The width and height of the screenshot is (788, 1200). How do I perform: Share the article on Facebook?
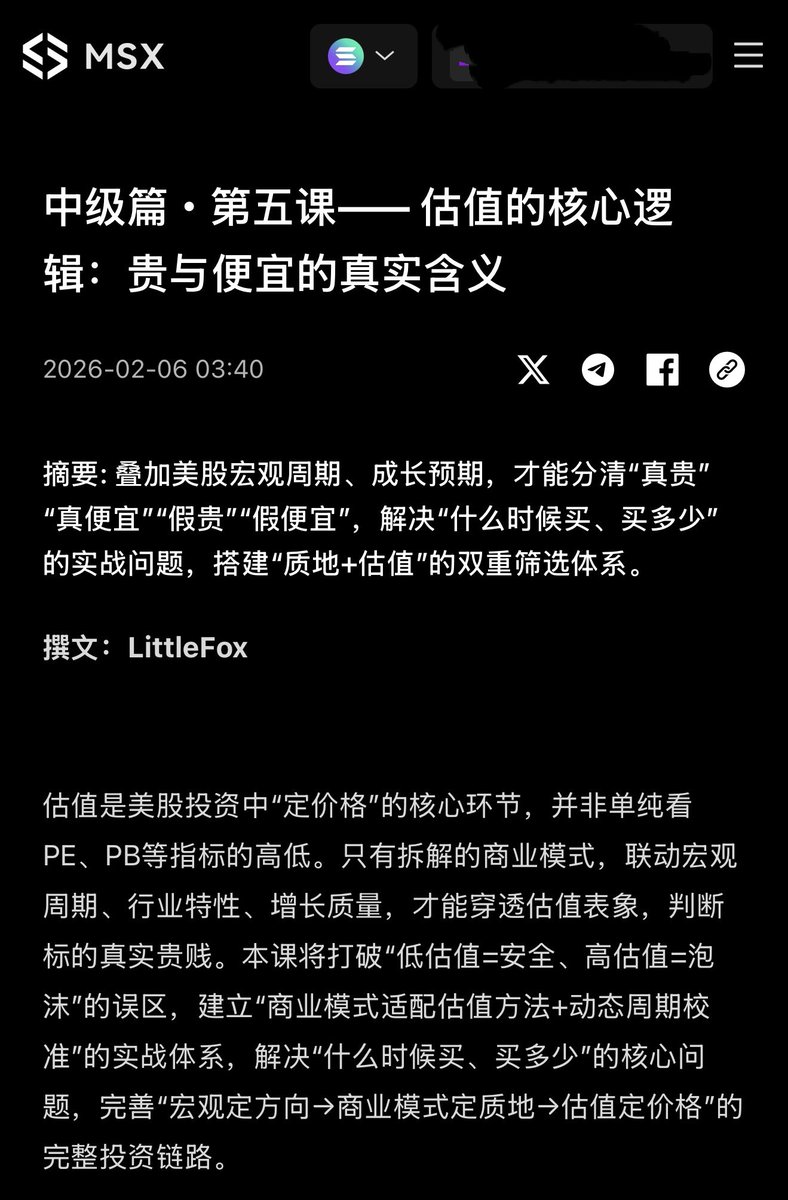point(662,370)
